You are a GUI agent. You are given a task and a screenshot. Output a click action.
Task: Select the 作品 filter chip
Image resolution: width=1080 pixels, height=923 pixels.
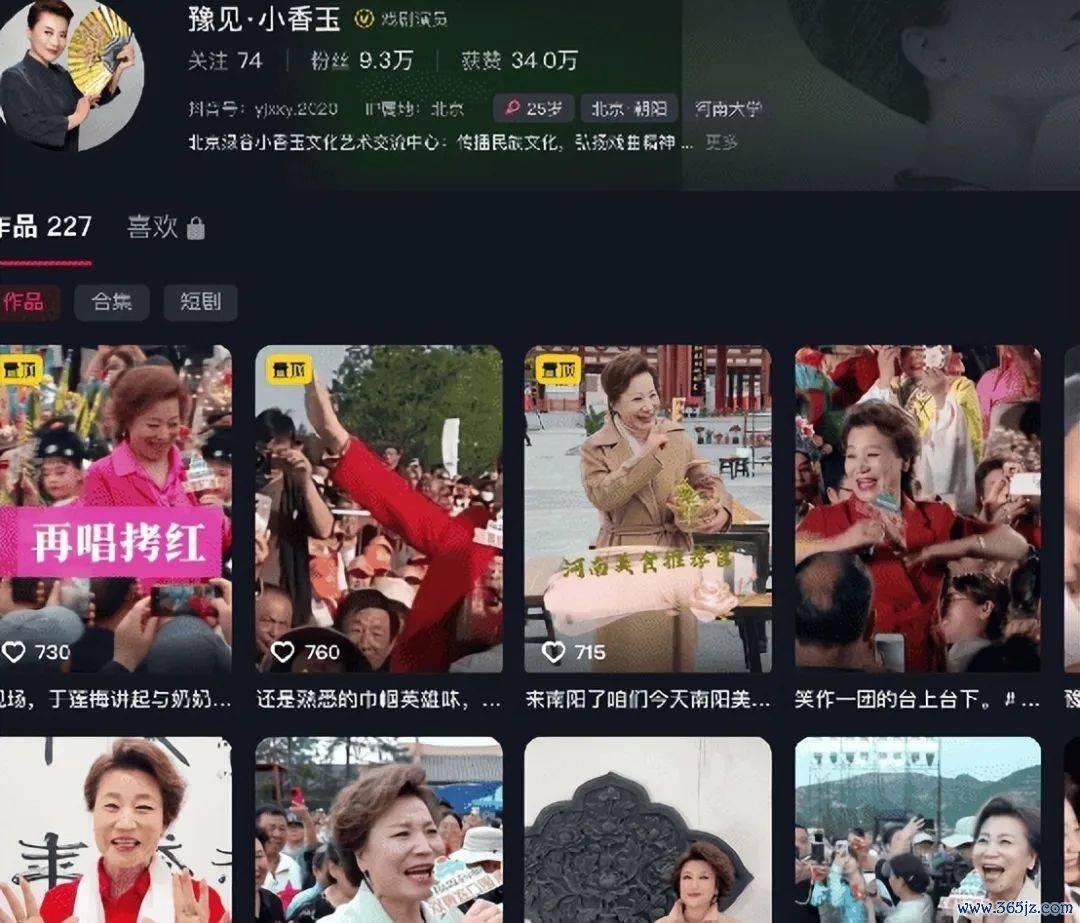[26, 302]
